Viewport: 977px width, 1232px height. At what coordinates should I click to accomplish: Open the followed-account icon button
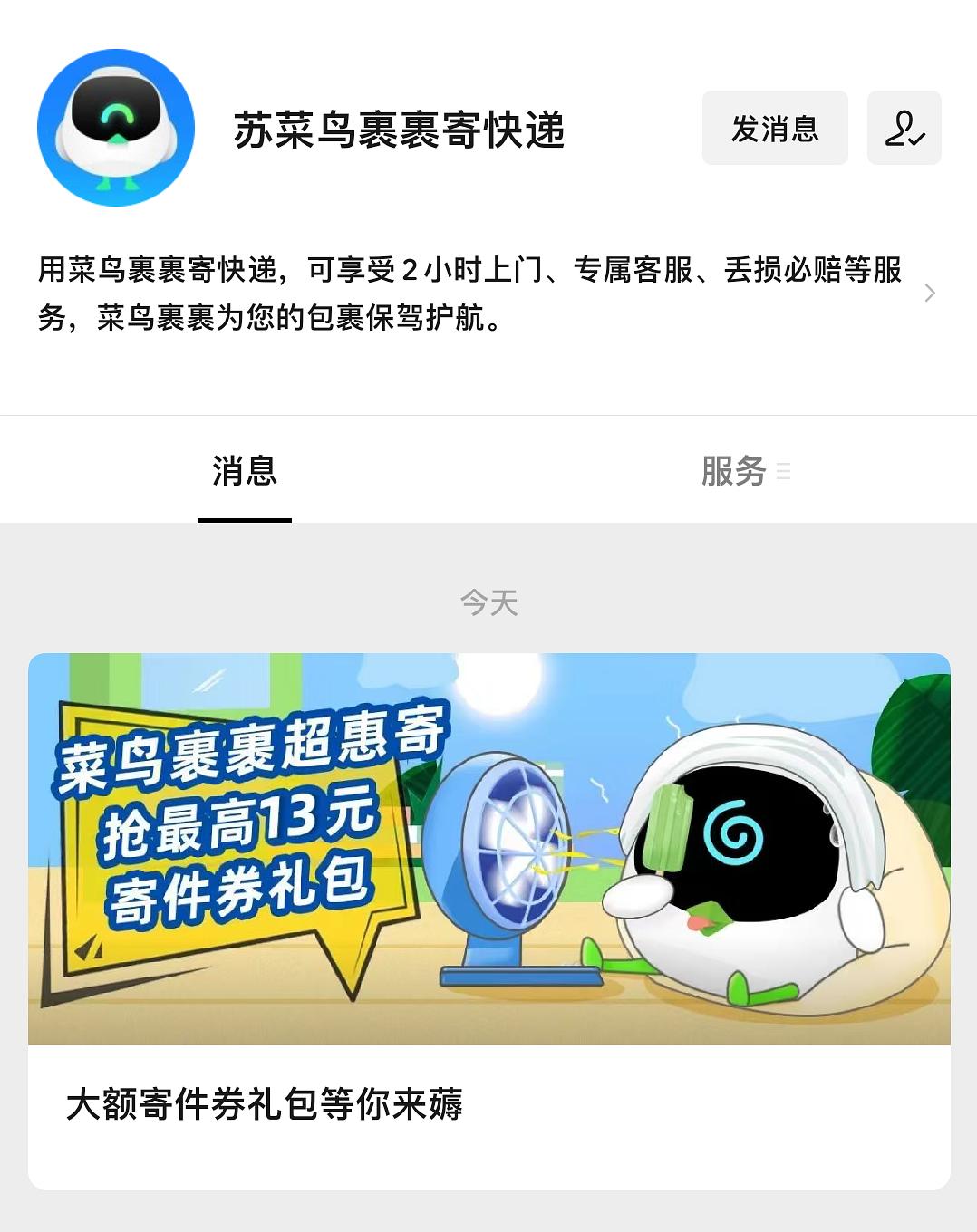(x=904, y=128)
